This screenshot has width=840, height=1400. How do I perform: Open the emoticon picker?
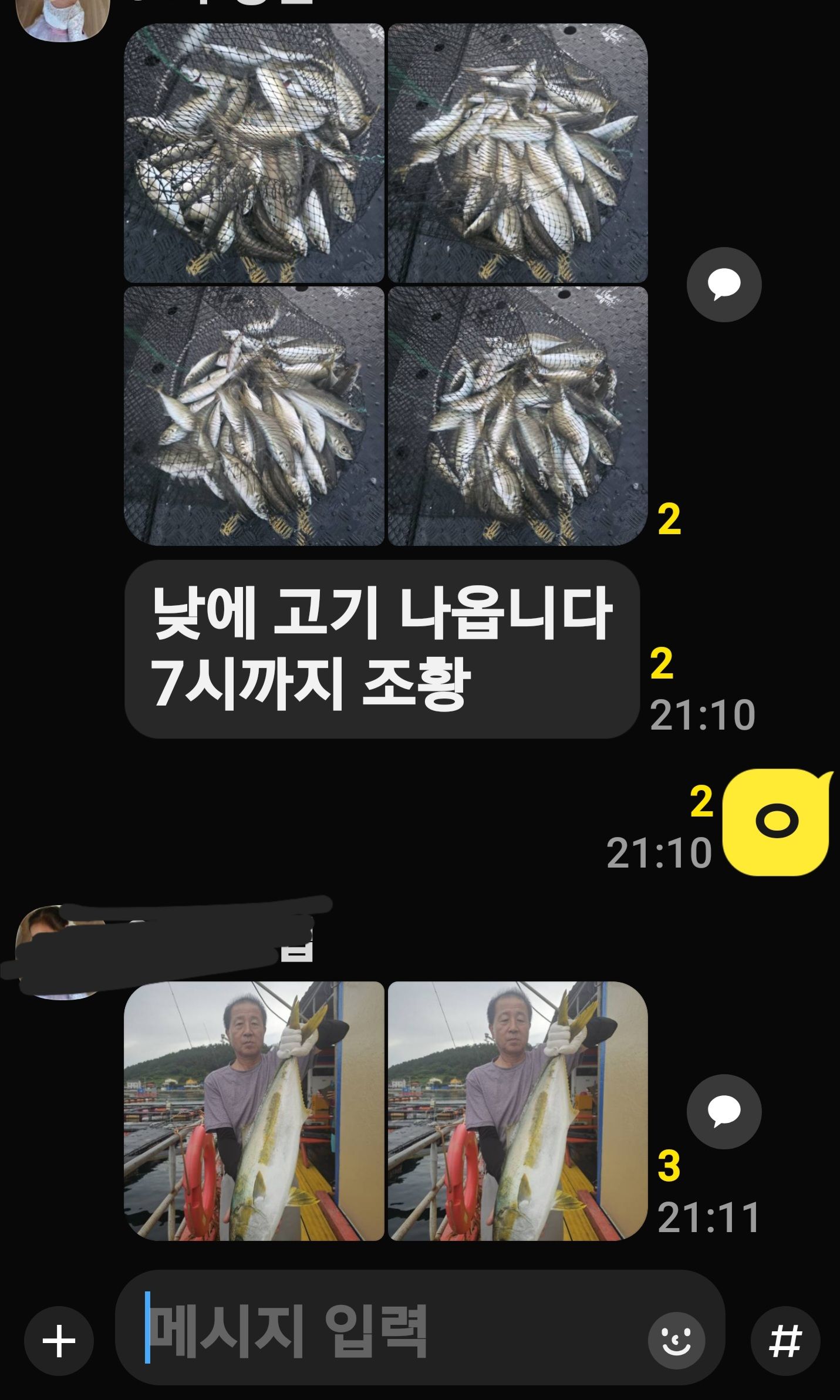point(676,1341)
